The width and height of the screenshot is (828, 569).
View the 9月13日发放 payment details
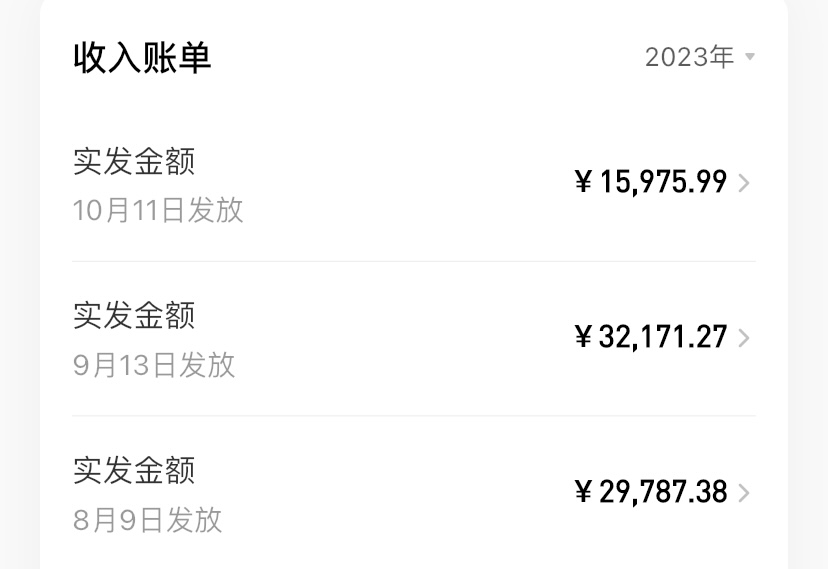coord(413,338)
